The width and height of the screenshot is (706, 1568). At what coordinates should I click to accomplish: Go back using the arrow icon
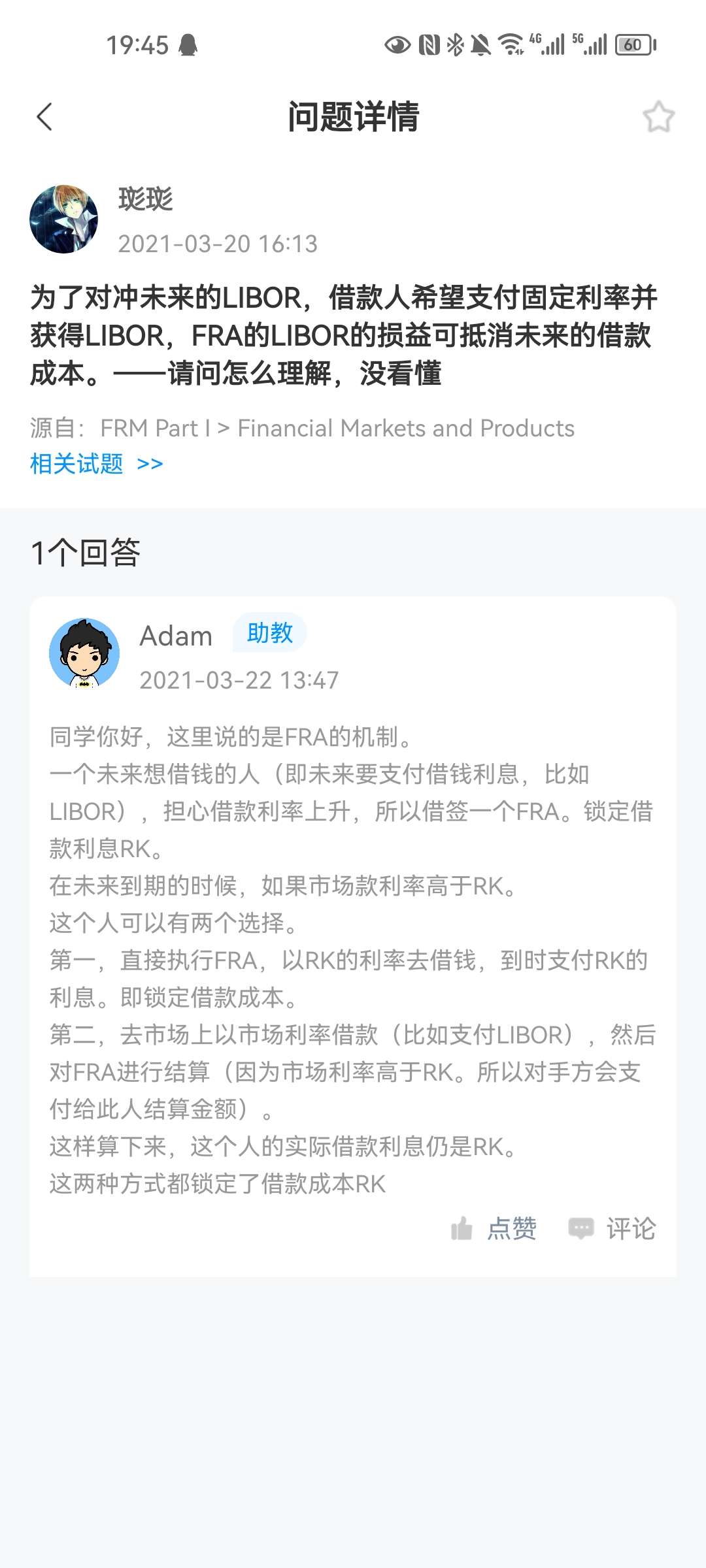44,117
